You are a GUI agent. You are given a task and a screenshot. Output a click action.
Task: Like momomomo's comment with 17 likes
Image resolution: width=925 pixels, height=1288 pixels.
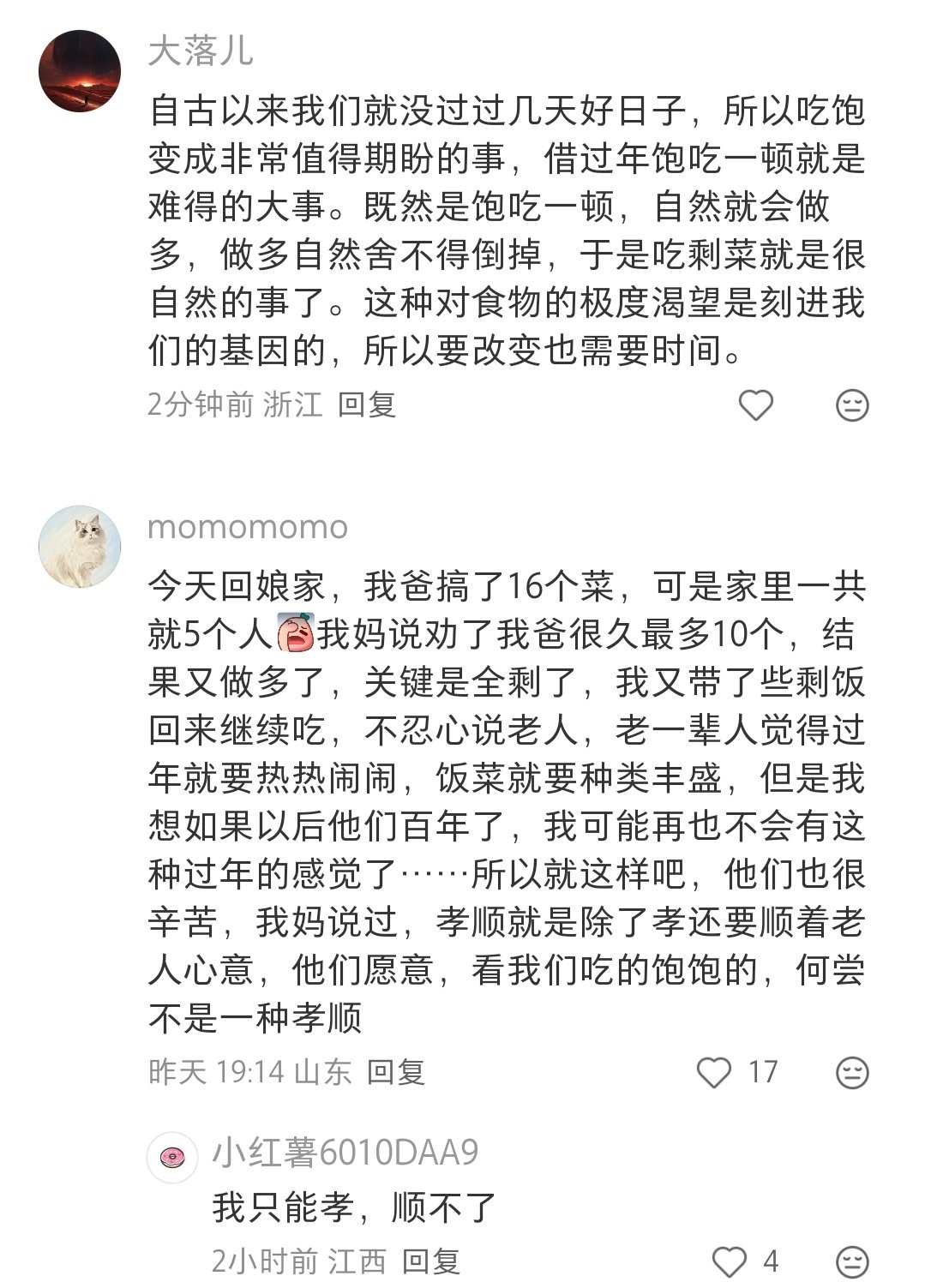coord(714,1072)
